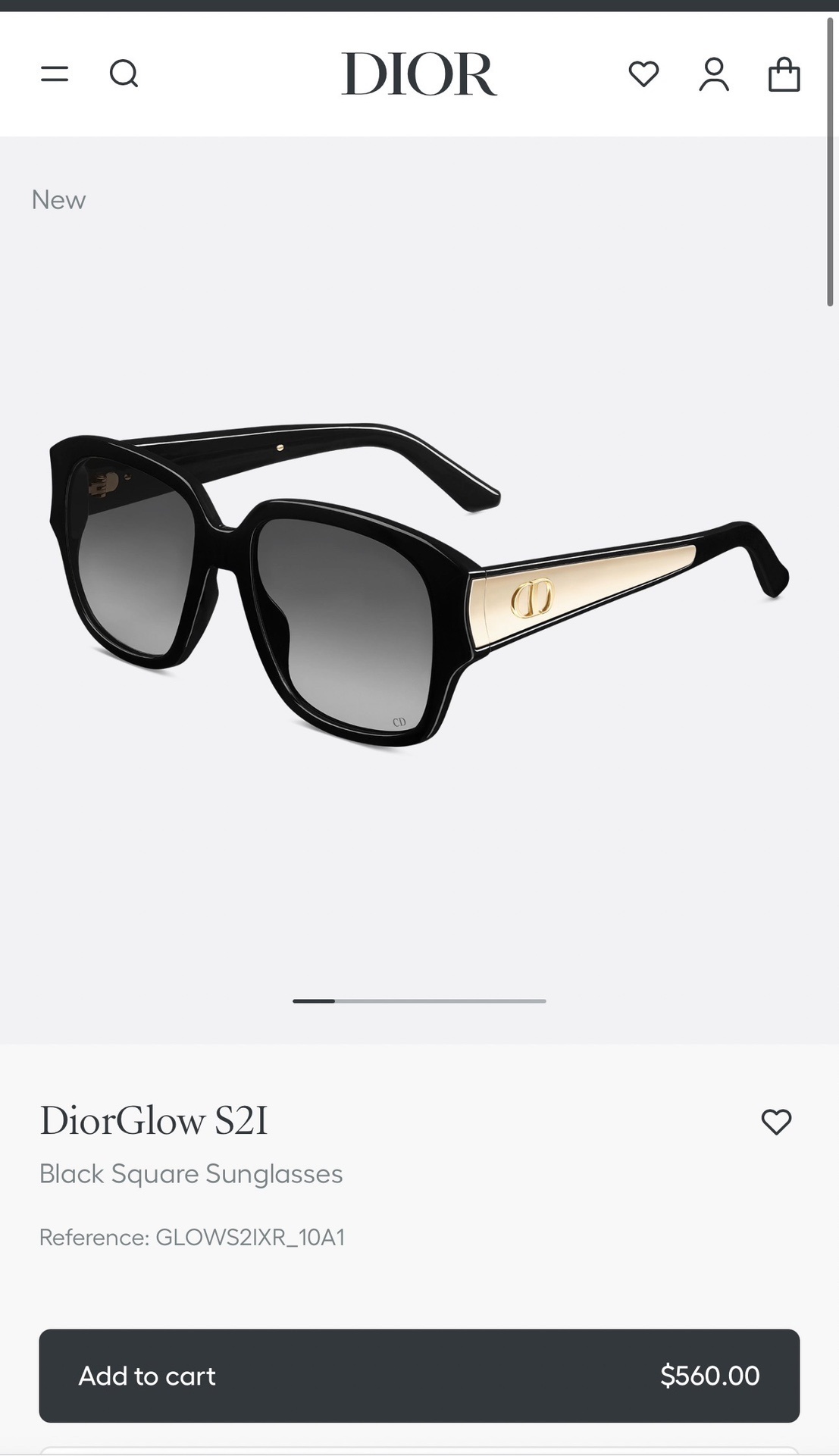Open the account sign-in person icon
The width and height of the screenshot is (839, 1456).
[x=712, y=74]
